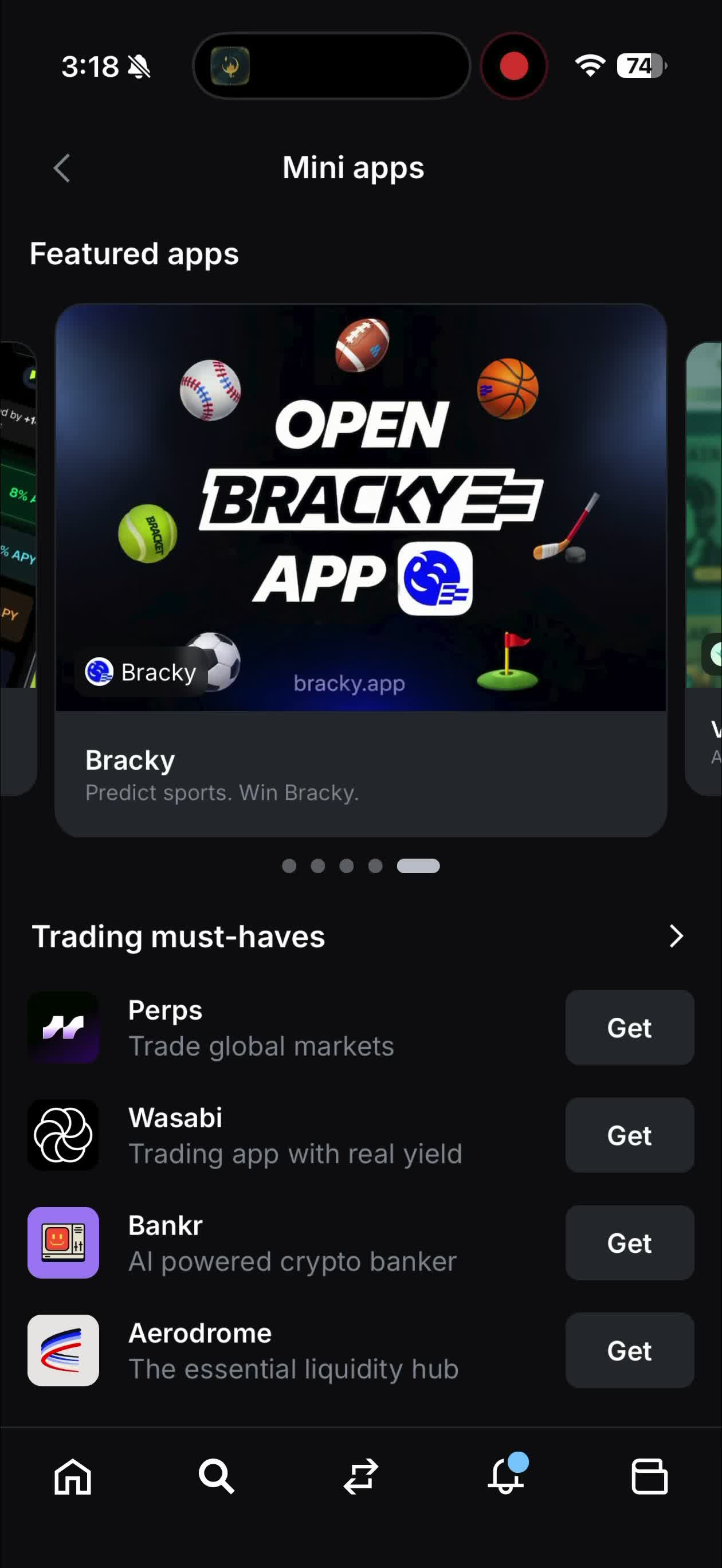Get the Bankr mini app

point(629,1243)
